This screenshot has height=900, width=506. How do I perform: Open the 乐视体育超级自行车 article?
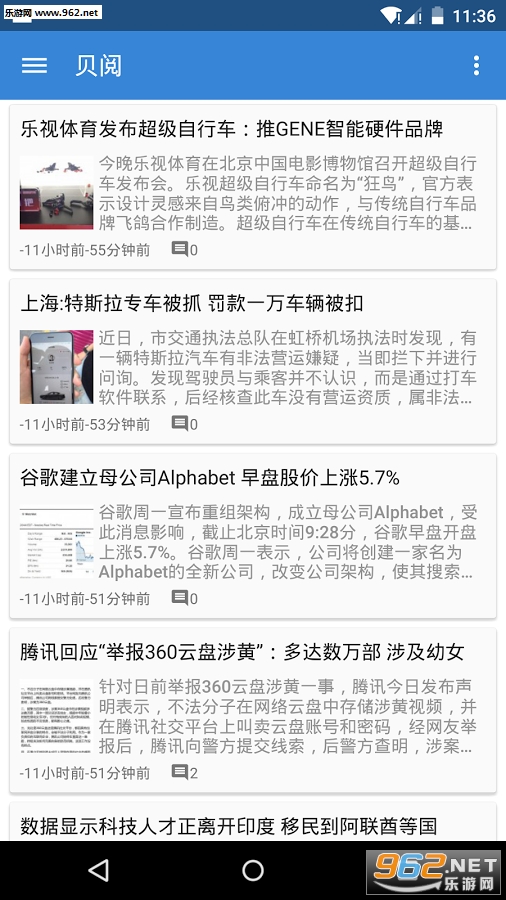click(x=253, y=187)
